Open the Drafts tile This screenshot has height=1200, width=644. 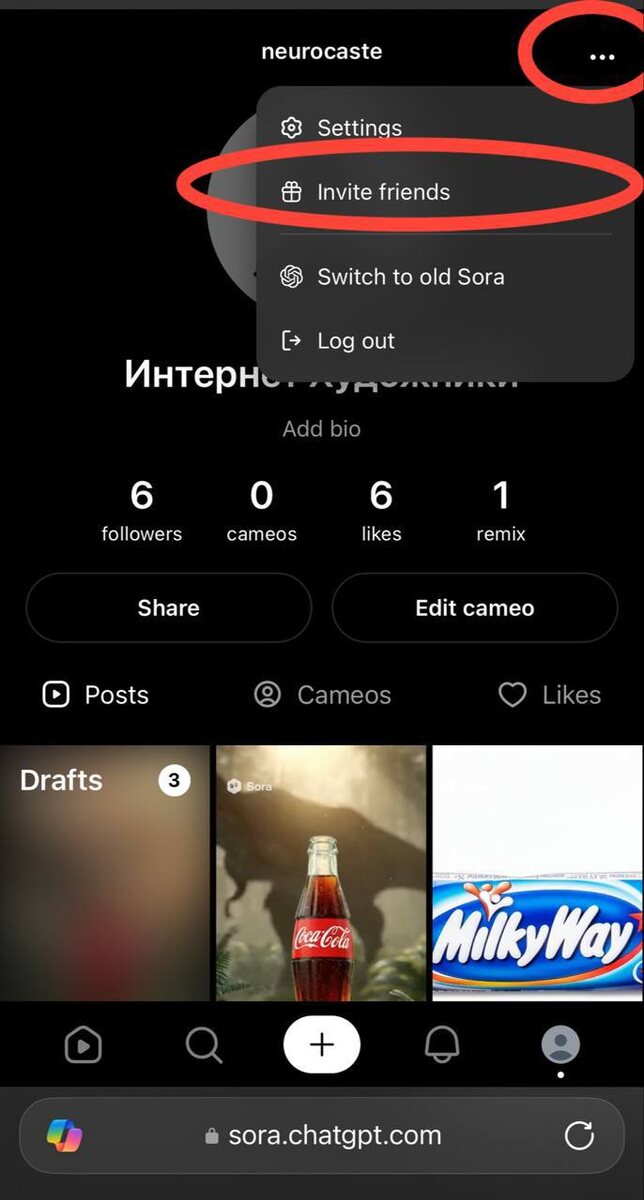click(x=105, y=872)
